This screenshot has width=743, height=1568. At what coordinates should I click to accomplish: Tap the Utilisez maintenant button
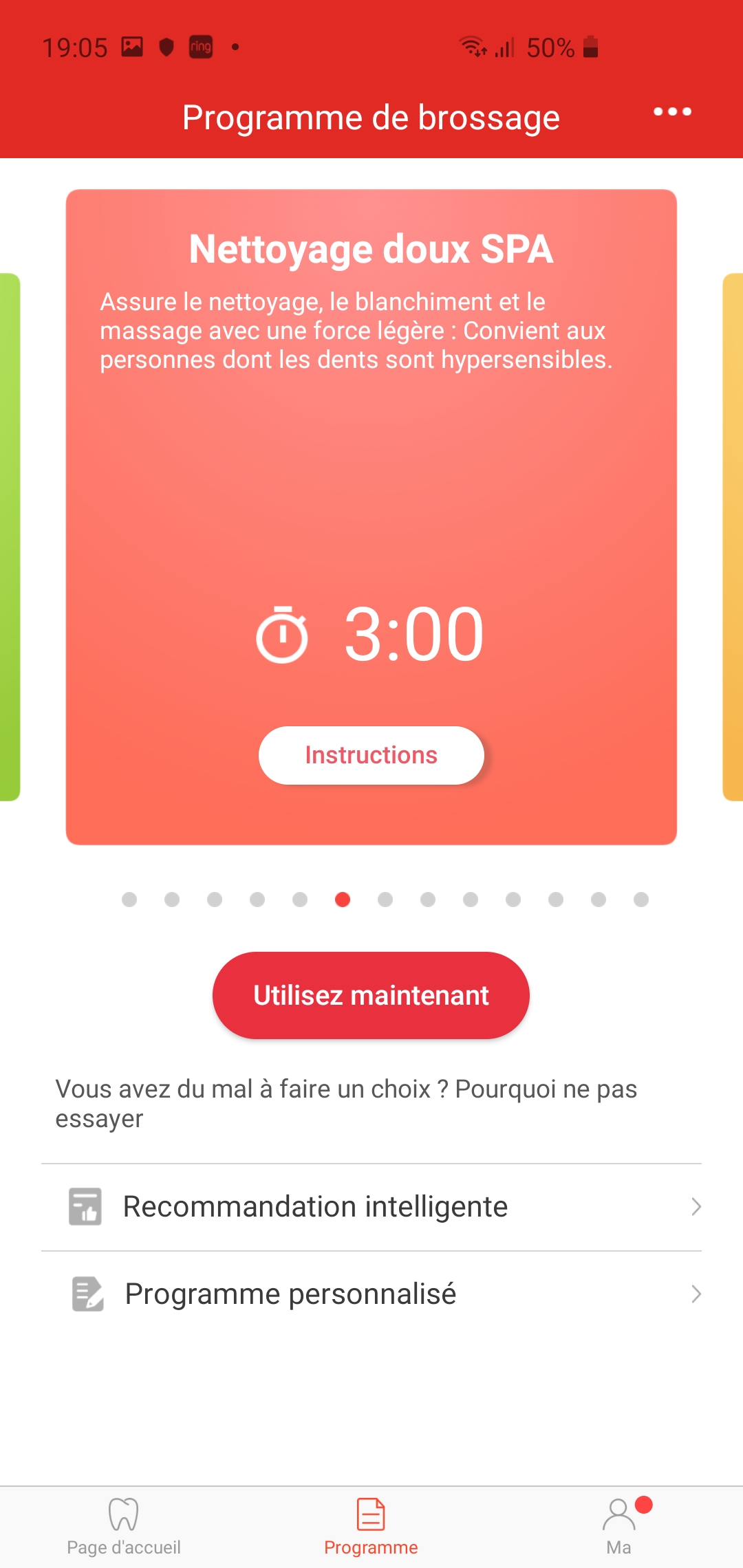click(371, 995)
